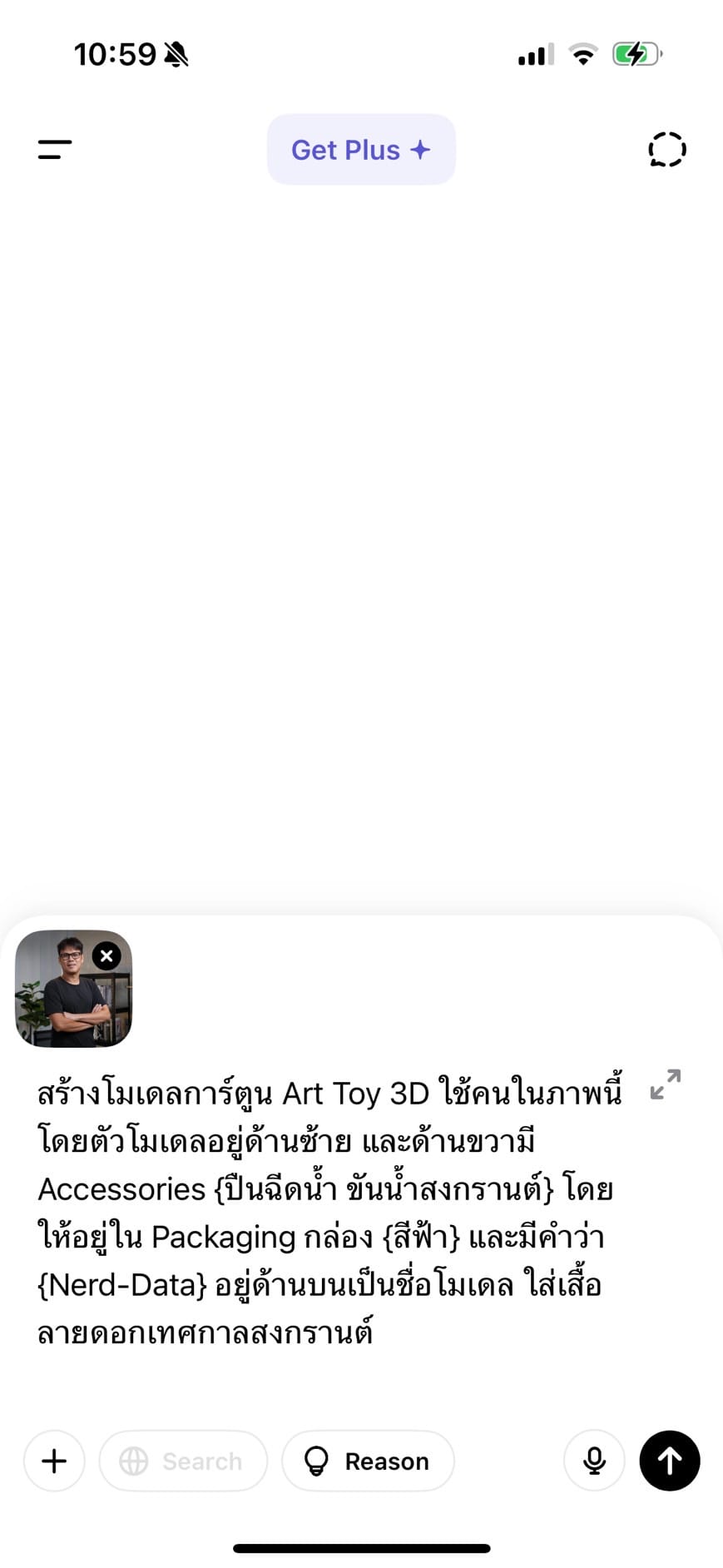Start a temporary chat

coord(666,150)
